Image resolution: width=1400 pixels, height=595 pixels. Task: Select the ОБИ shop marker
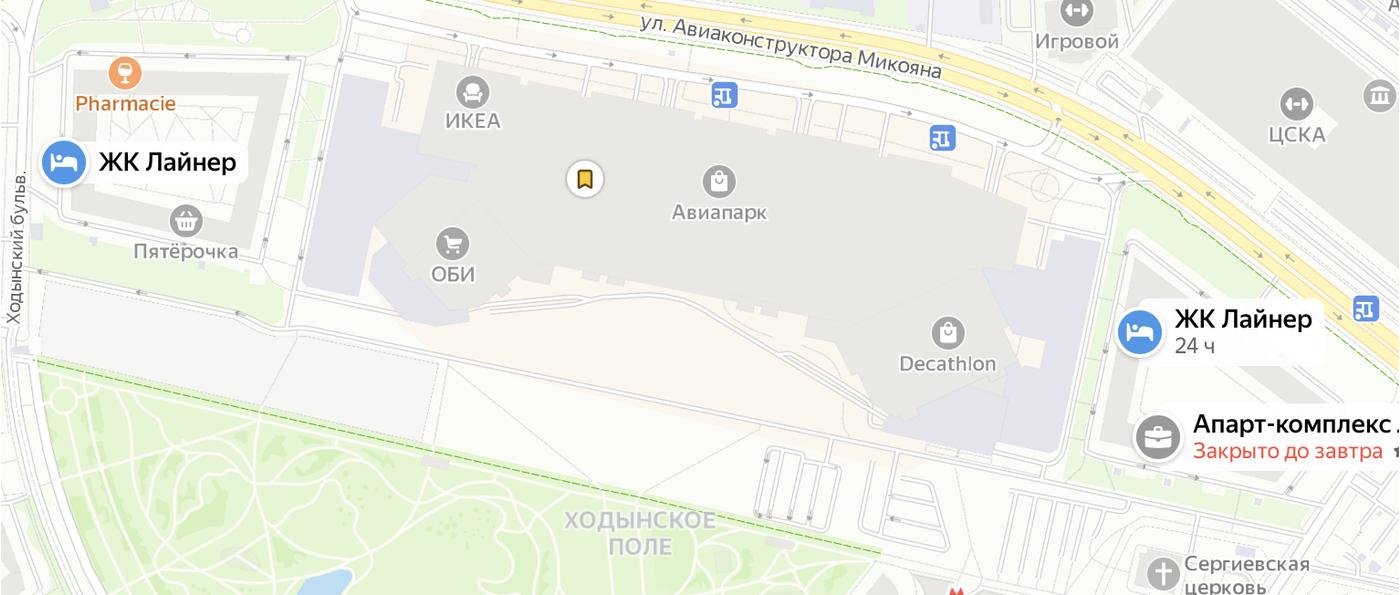click(x=454, y=243)
